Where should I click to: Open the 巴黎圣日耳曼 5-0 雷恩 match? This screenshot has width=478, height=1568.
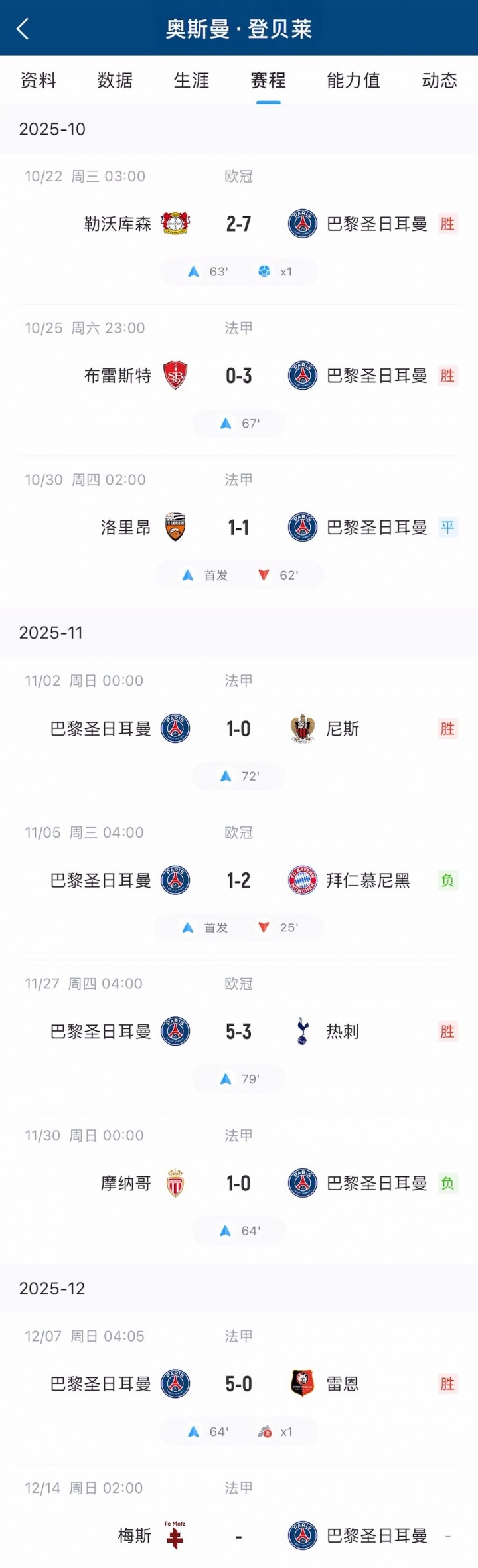pos(238,1384)
